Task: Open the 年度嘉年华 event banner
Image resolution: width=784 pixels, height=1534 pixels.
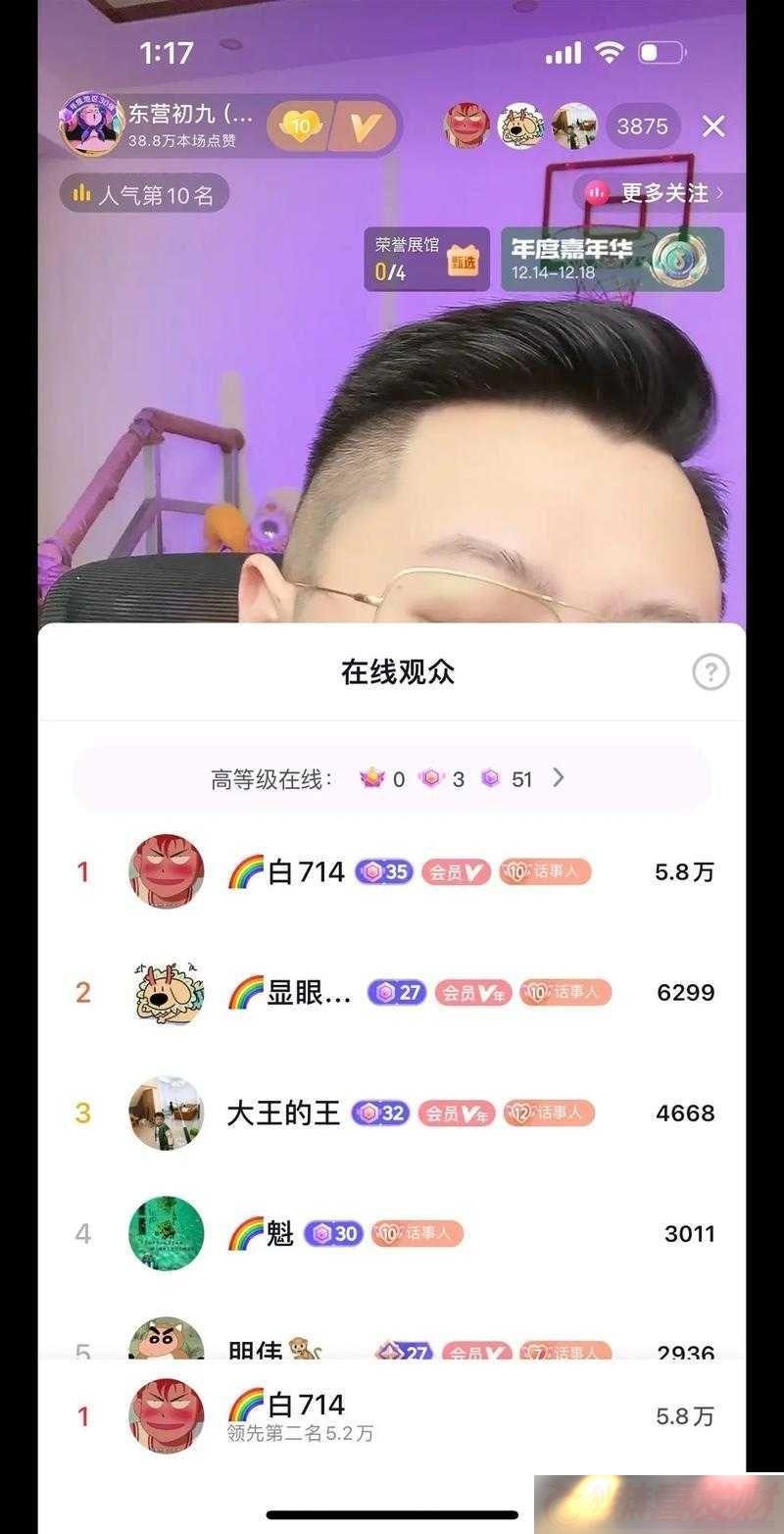Action: pyautogui.click(x=612, y=259)
